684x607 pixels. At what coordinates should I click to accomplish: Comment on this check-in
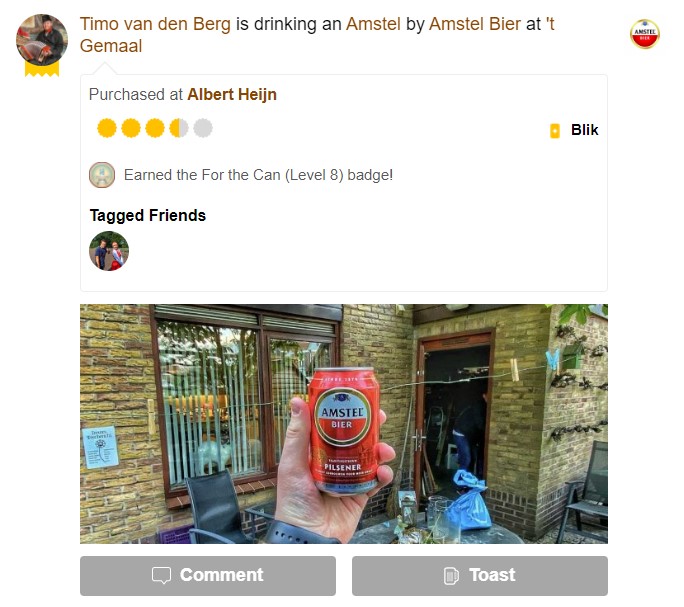click(208, 575)
